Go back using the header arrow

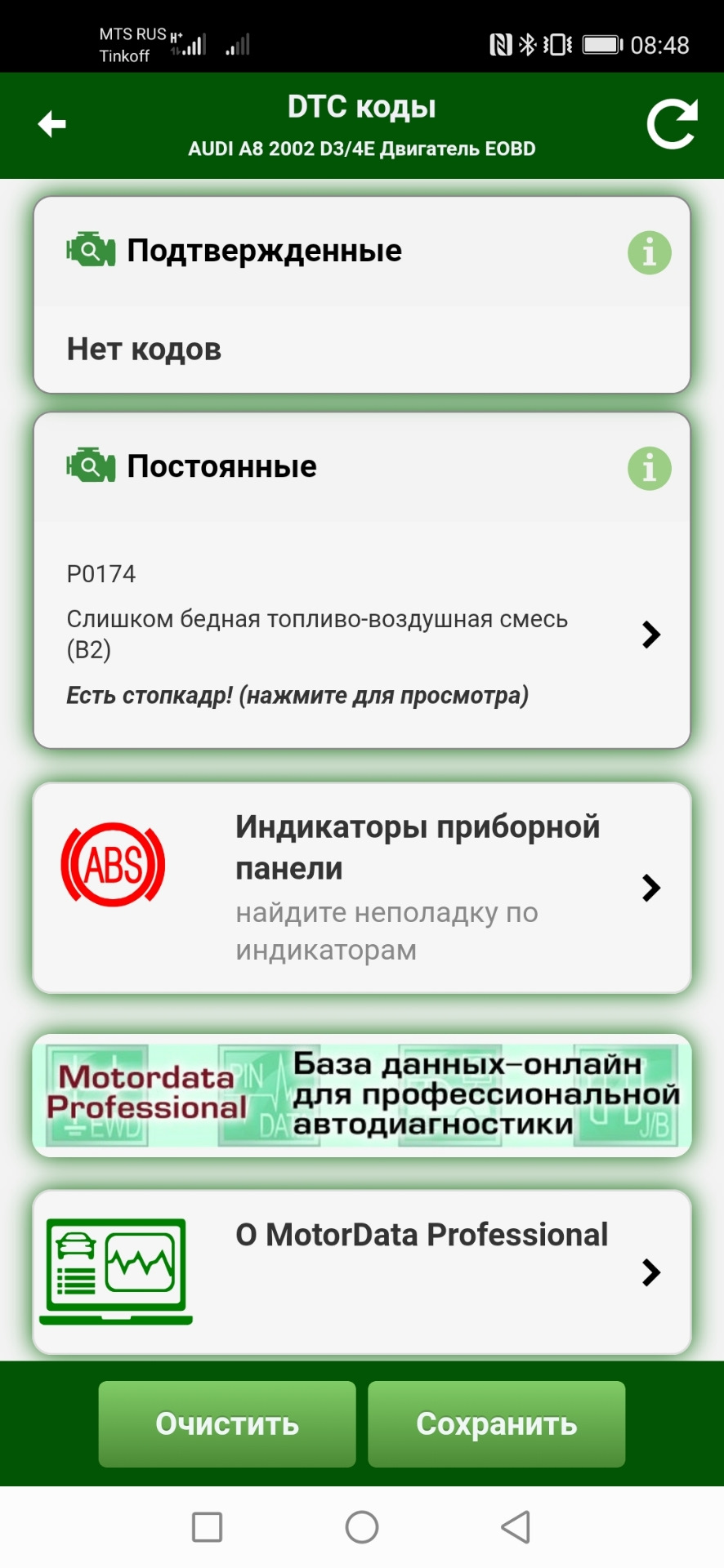52,124
